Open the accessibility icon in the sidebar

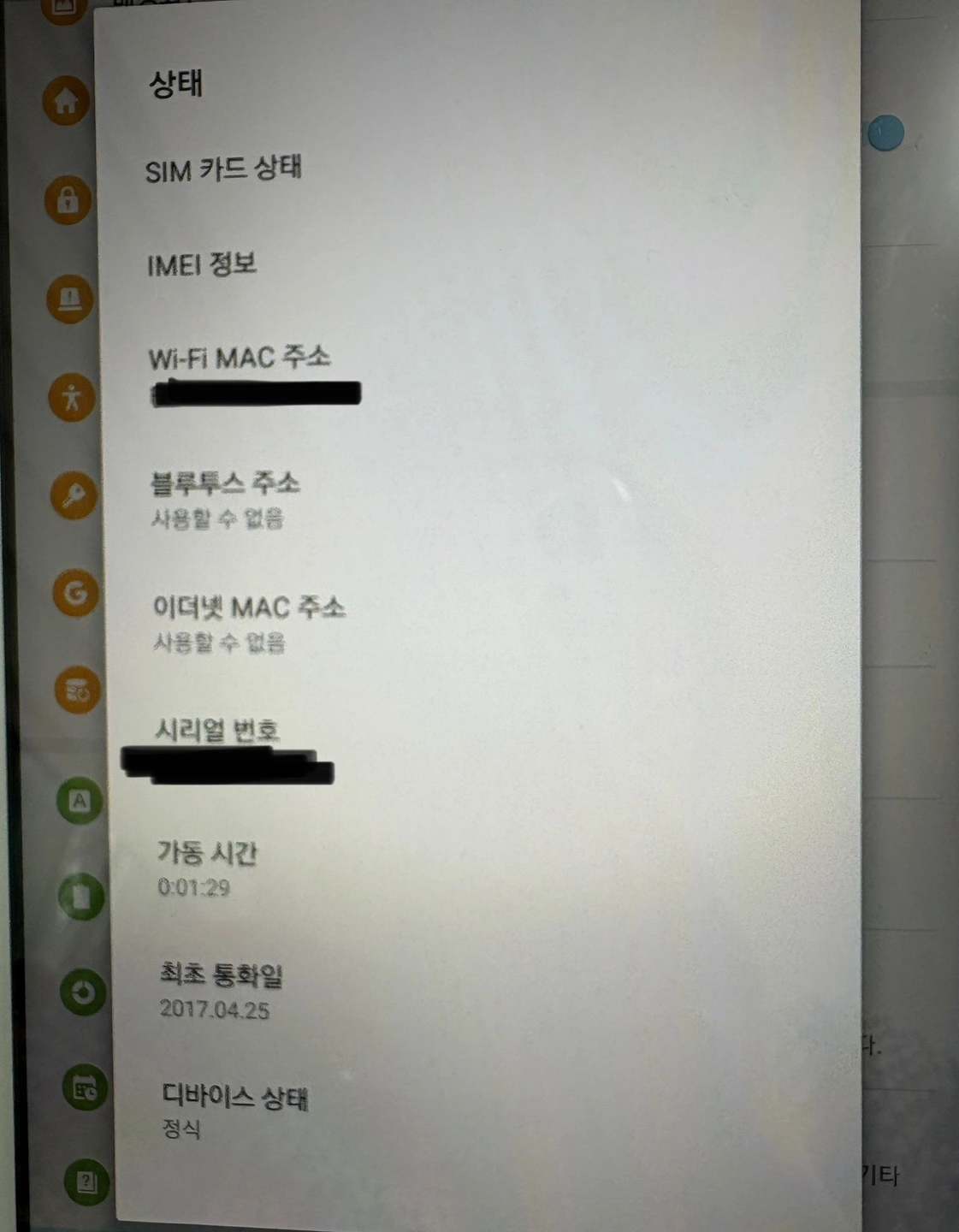click(x=72, y=397)
